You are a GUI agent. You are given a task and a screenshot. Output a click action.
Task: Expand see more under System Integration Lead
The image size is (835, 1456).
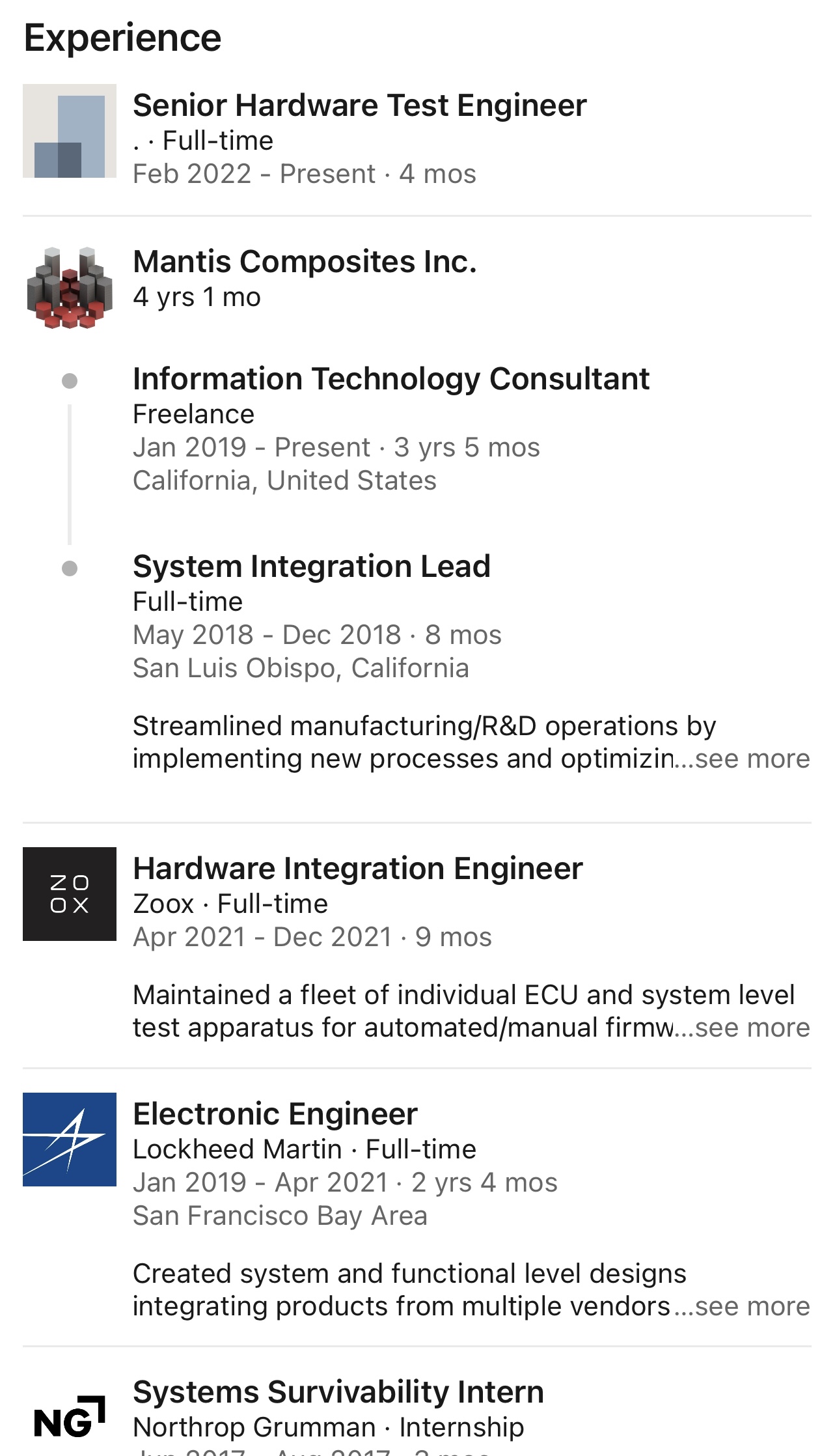(752, 759)
